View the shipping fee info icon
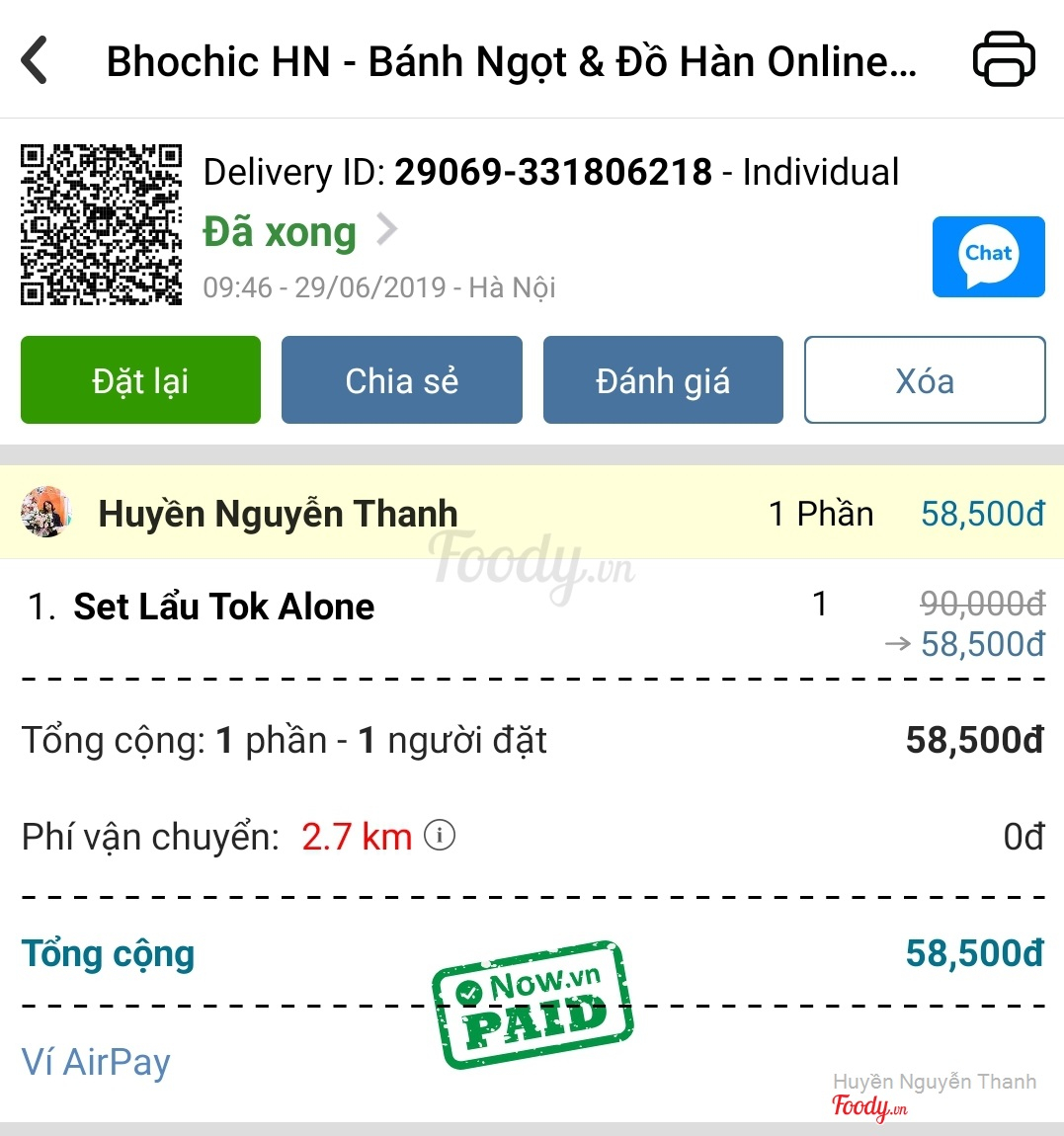 click(x=440, y=836)
